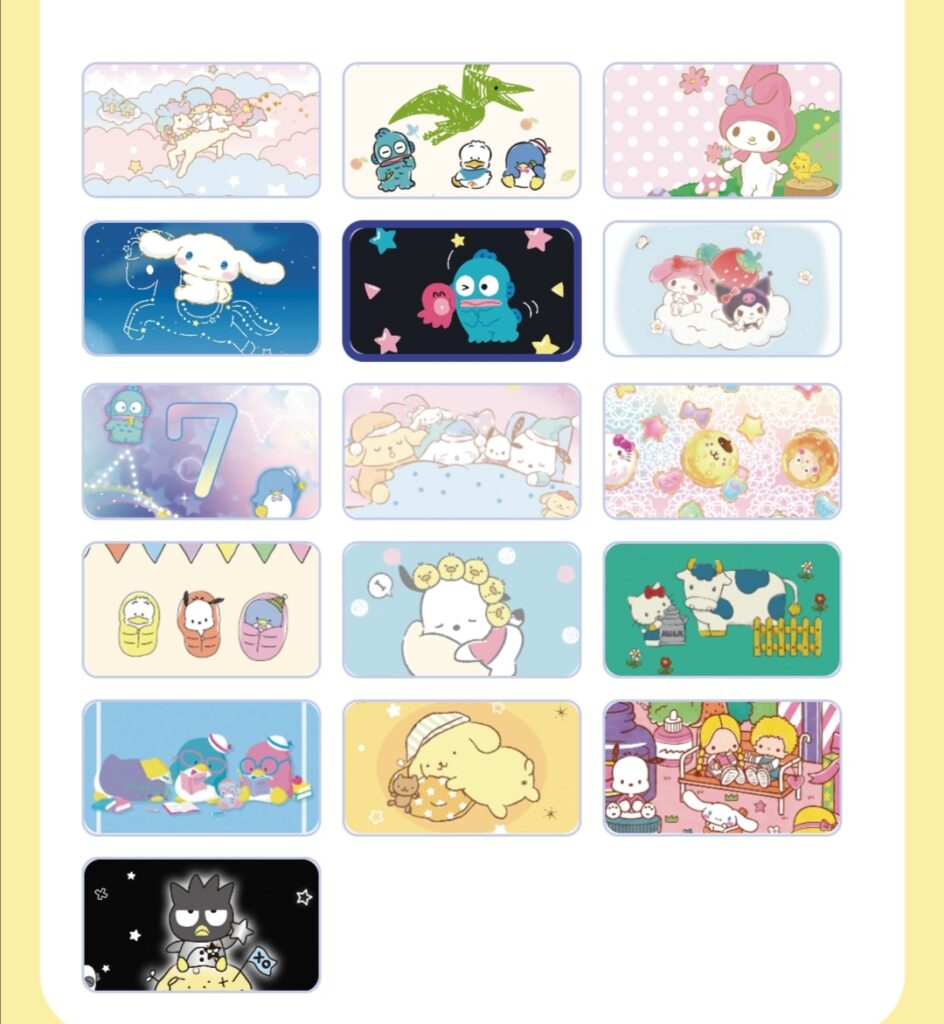The image size is (944, 1024).
Task: Select the Little Twin Stars unicorn cloud design
Action: tap(201, 130)
